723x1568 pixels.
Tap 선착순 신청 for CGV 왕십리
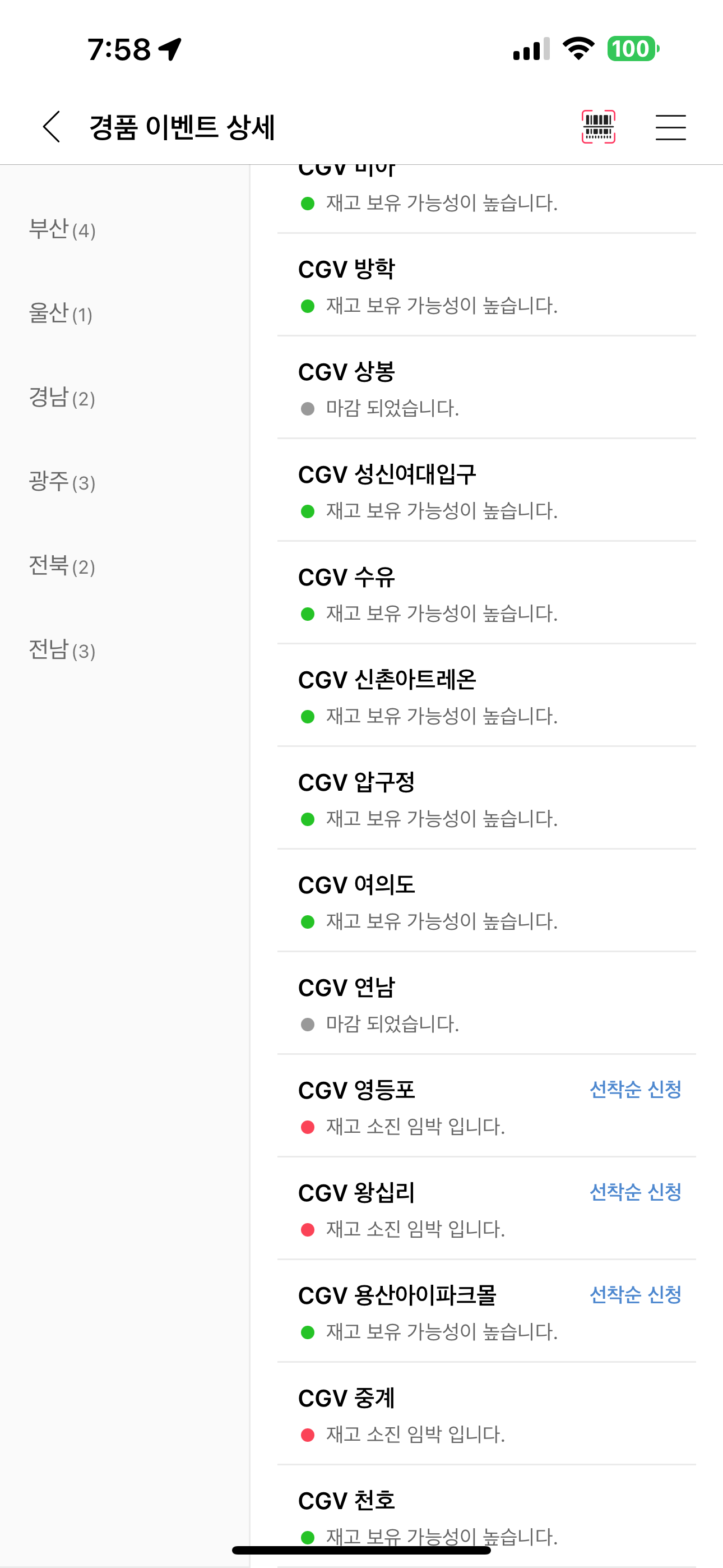click(636, 1192)
